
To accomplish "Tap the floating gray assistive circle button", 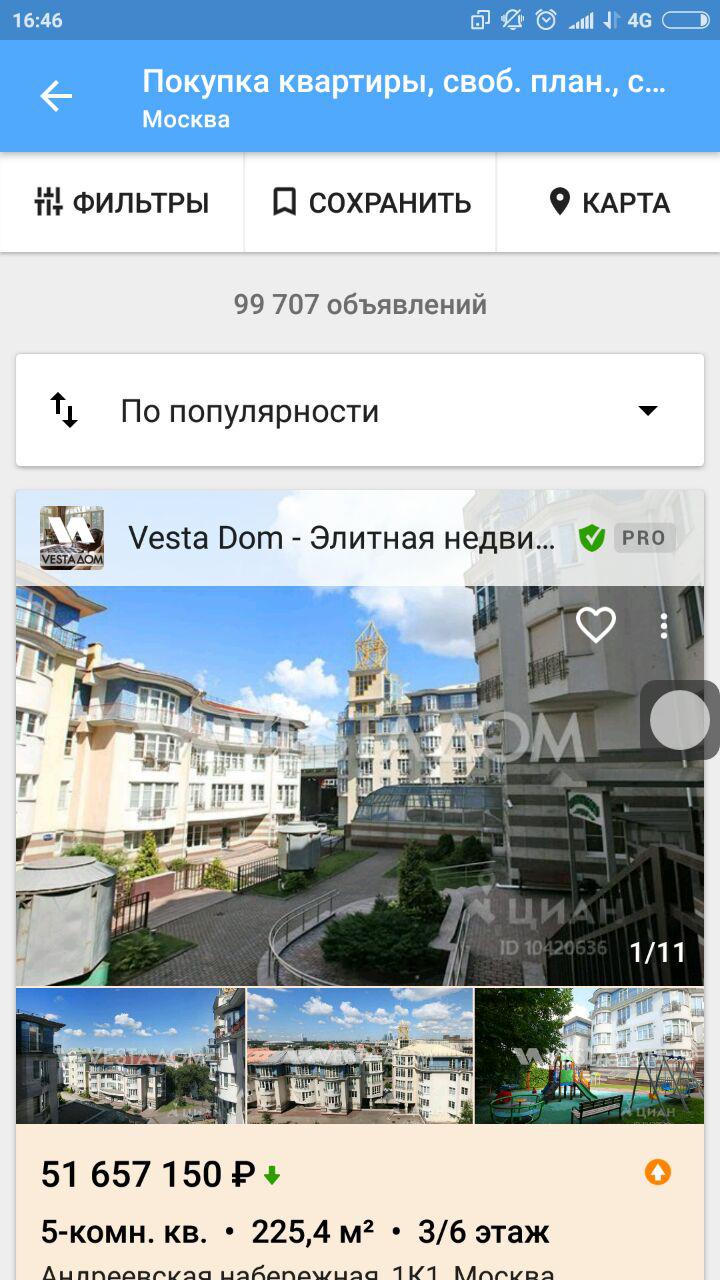I will [680, 720].
